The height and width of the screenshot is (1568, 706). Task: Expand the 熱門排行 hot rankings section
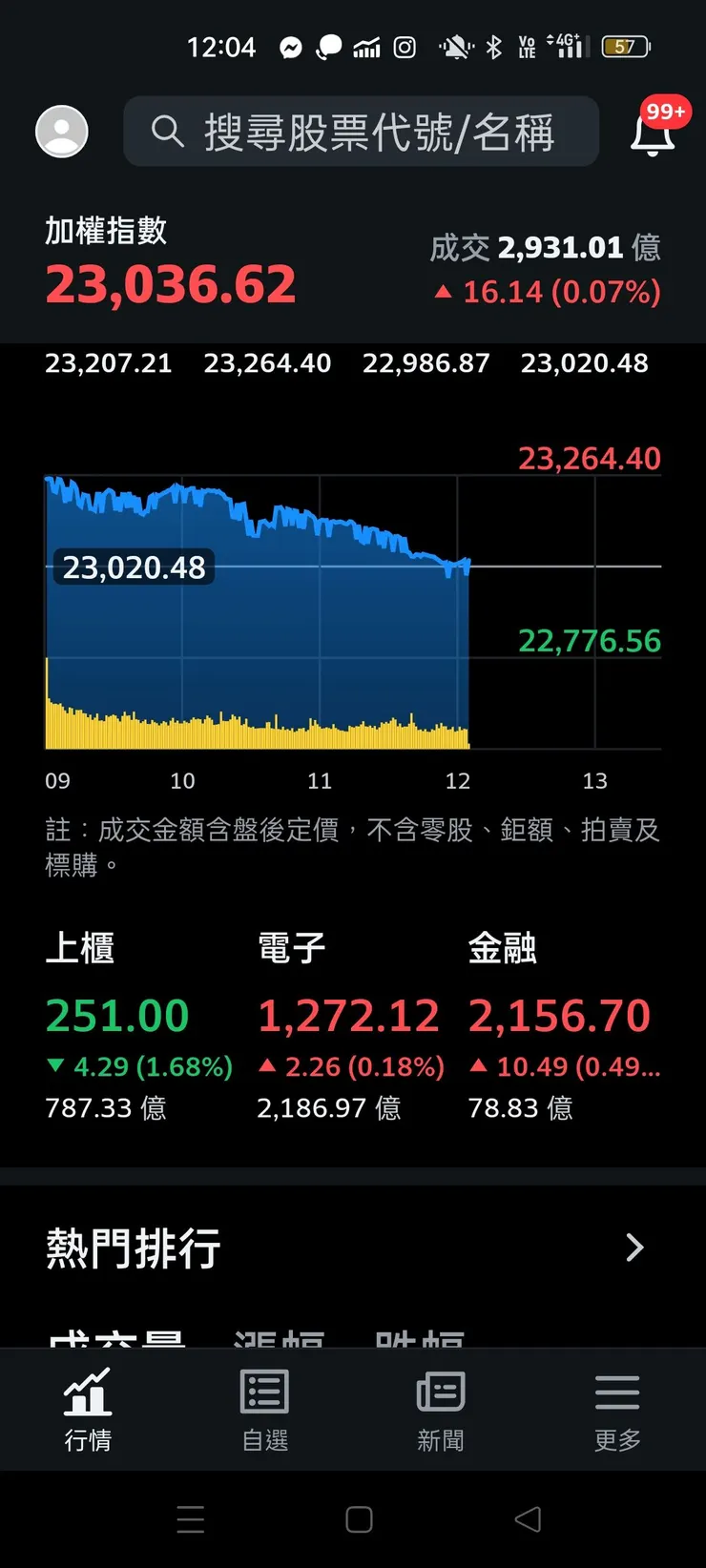(x=634, y=1248)
